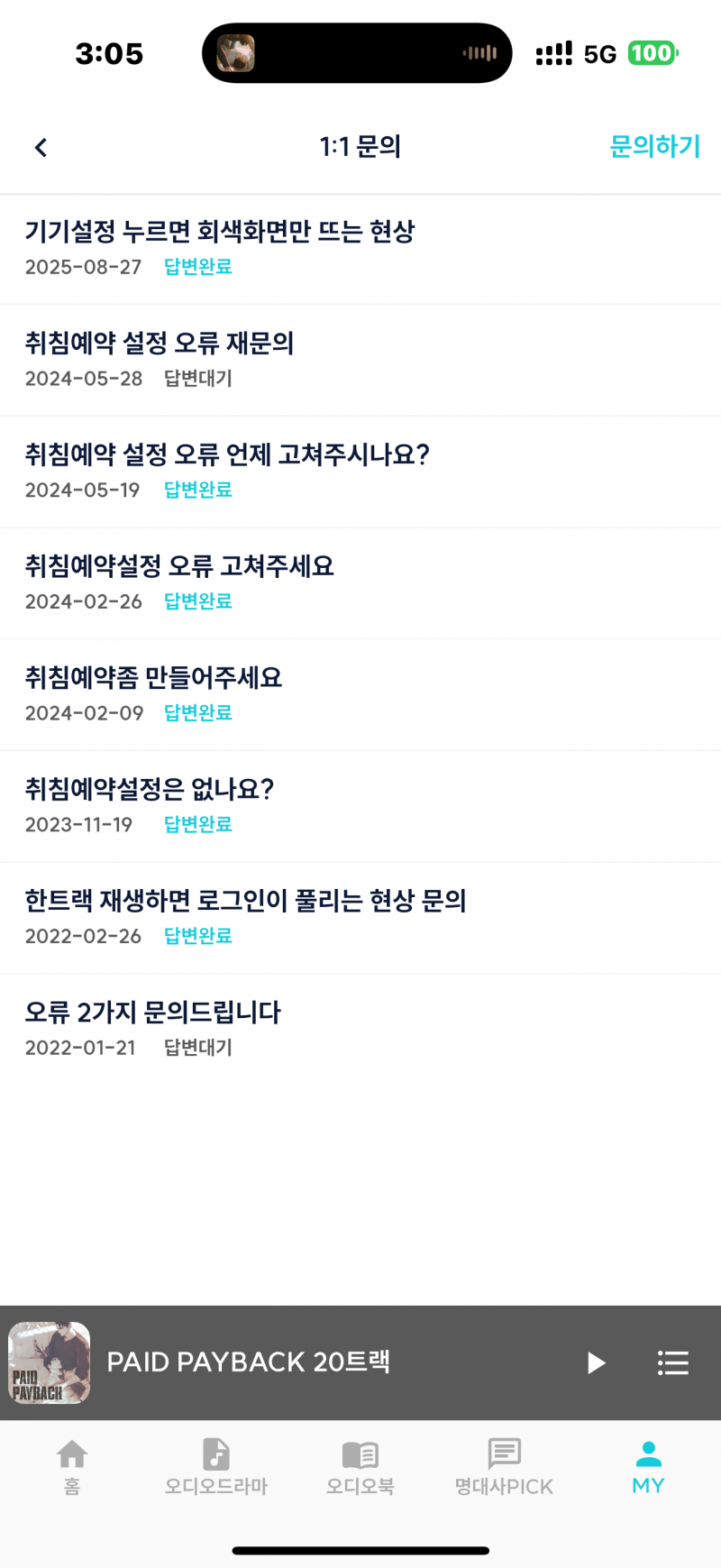721x1568 pixels.
Task: Select the 취침예약설정은 없나요 question
Action: [x=151, y=789]
